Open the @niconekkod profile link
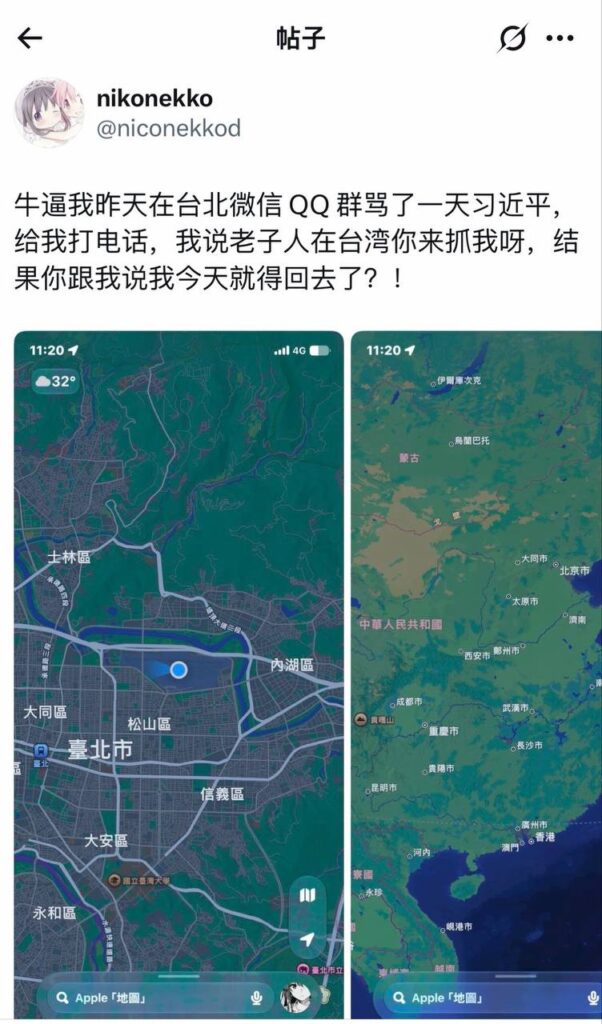602x1024 pixels. tap(168, 128)
